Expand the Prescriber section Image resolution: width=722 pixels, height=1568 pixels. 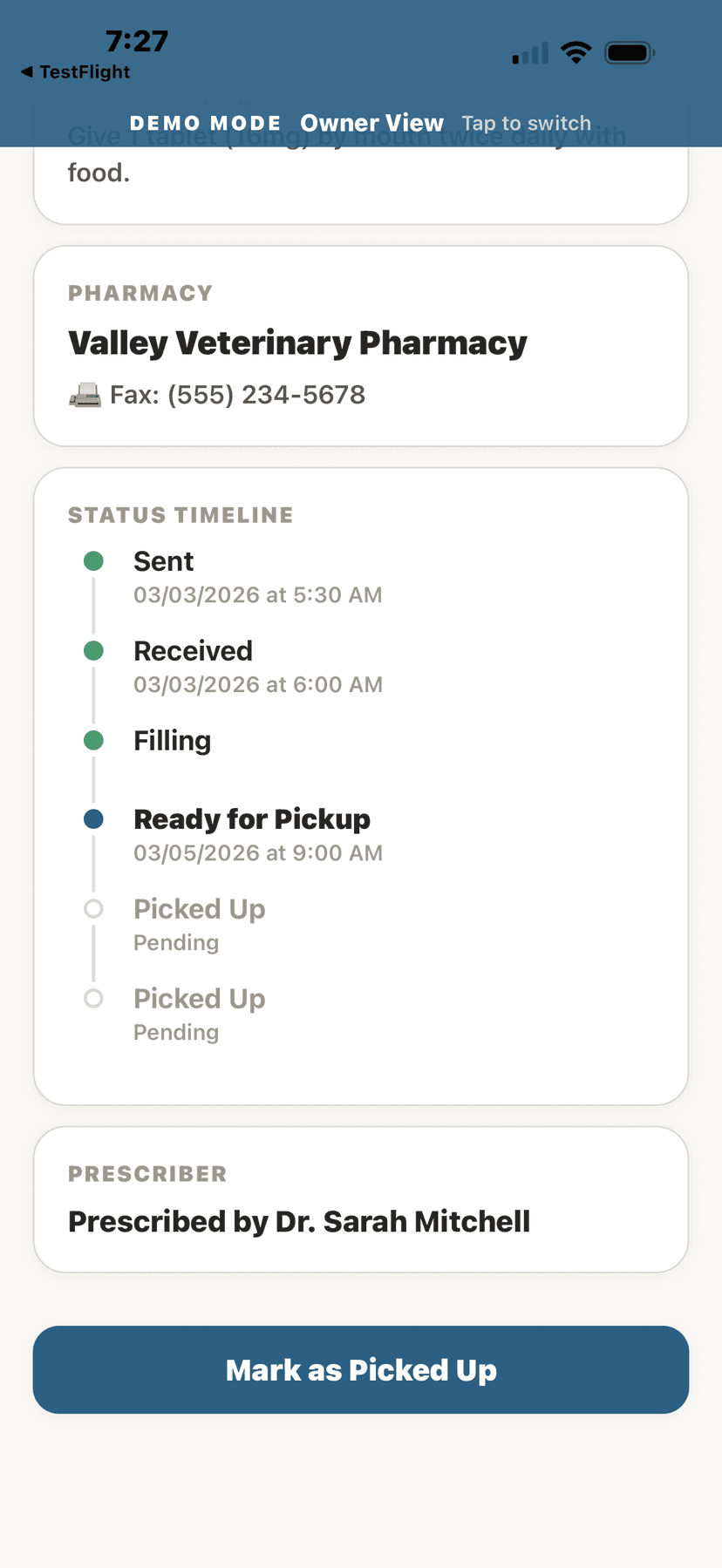tap(146, 1174)
